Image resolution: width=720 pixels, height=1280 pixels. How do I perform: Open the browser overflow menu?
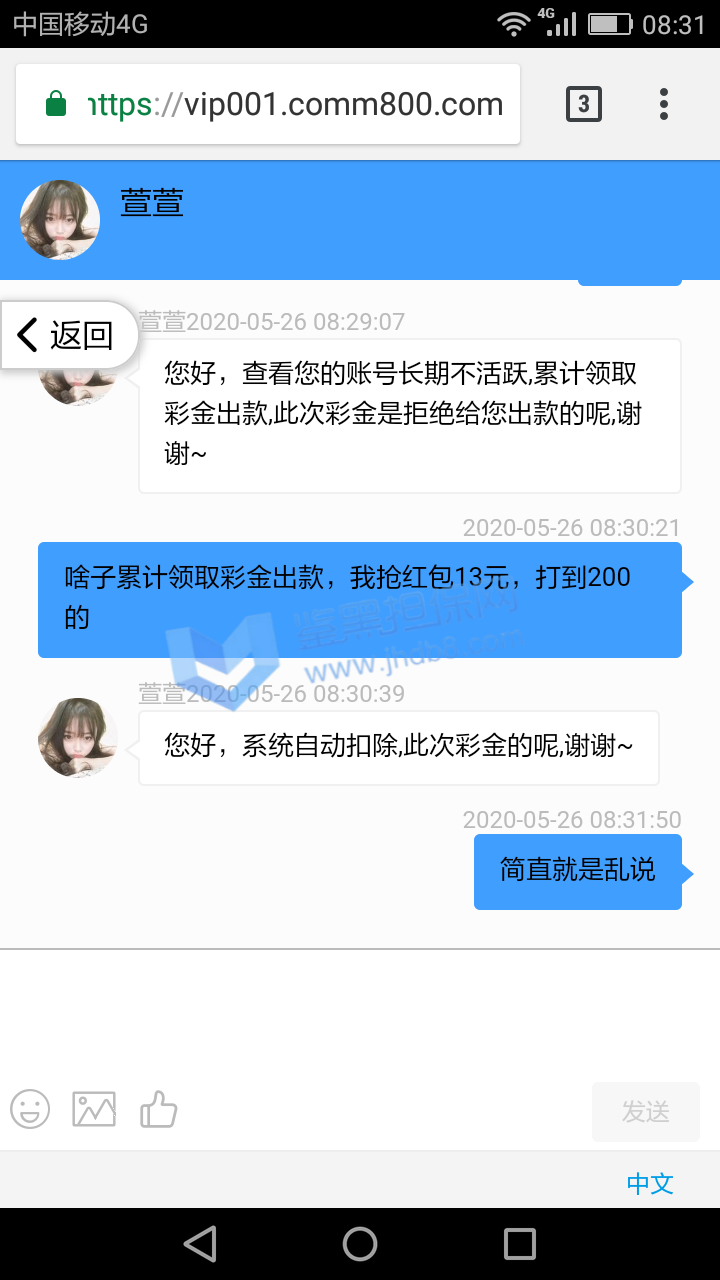coord(664,104)
